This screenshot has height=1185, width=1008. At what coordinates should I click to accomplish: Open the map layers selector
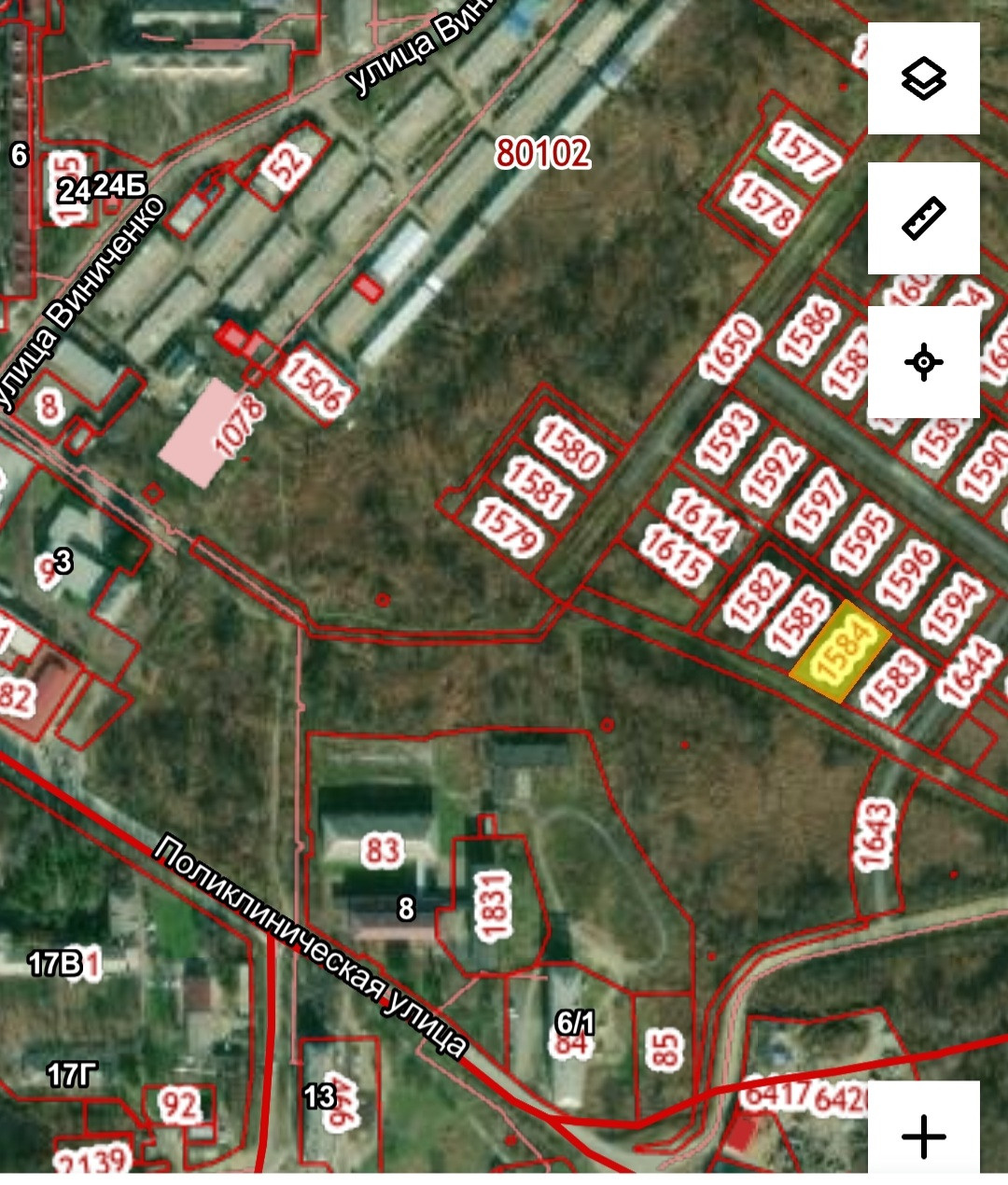923,78
